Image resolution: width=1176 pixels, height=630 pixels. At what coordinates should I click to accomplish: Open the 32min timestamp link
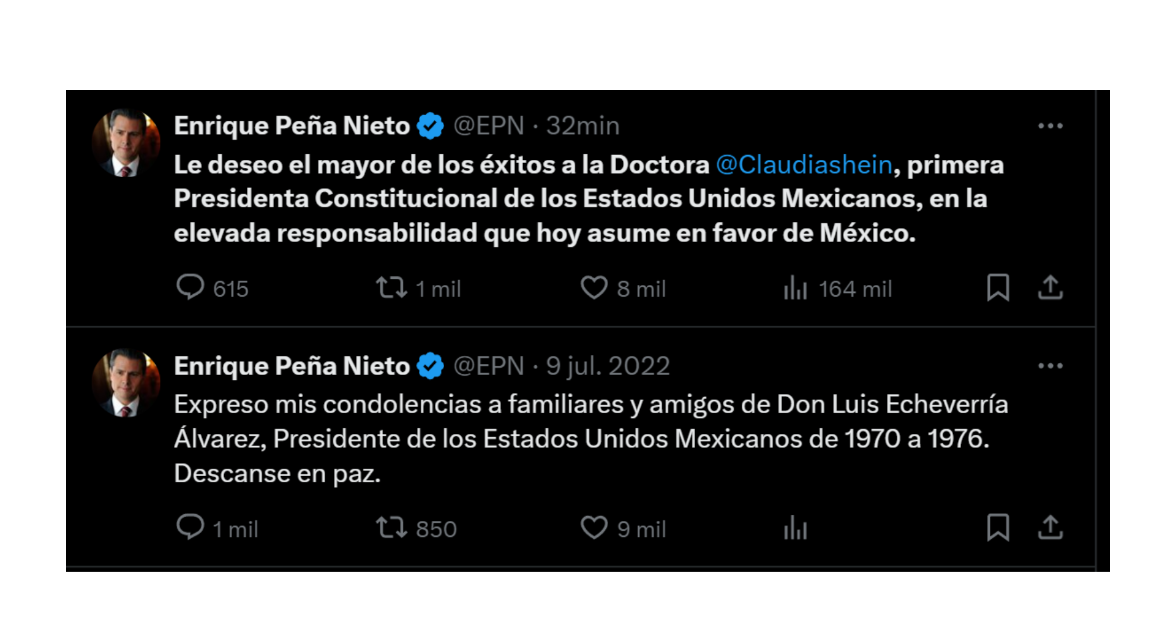click(x=583, y=126)
